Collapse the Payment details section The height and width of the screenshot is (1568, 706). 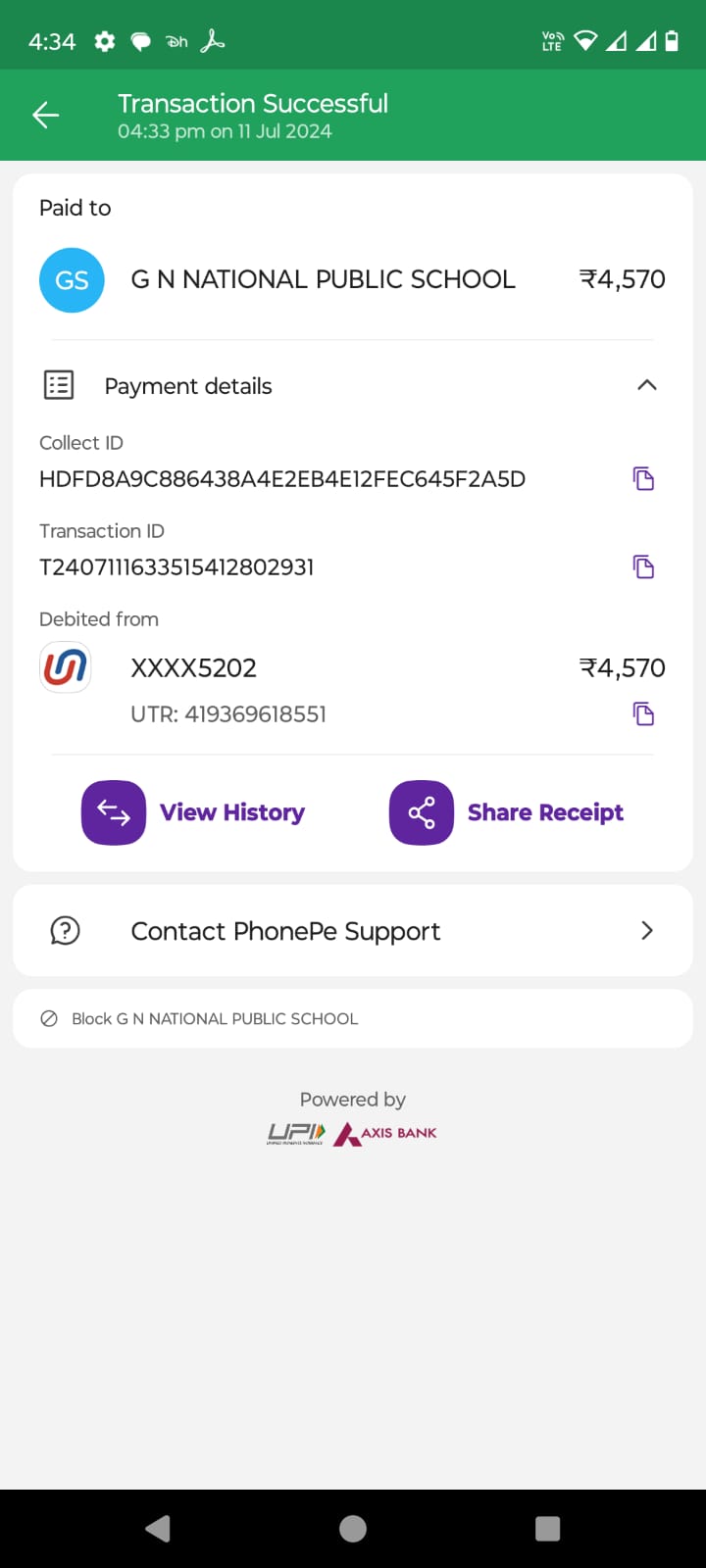point(646,385)
